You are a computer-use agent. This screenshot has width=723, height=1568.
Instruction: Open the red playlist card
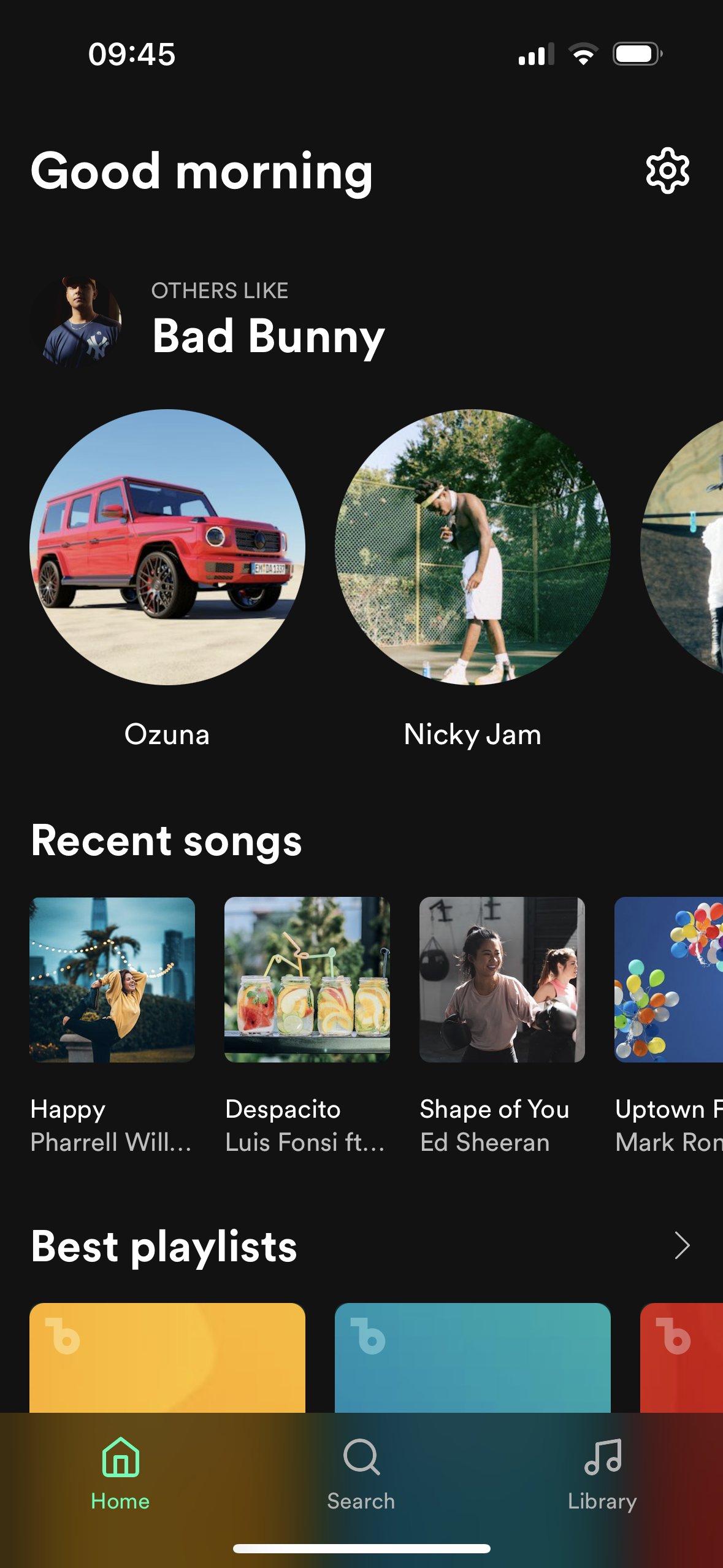coord(682,1357)
